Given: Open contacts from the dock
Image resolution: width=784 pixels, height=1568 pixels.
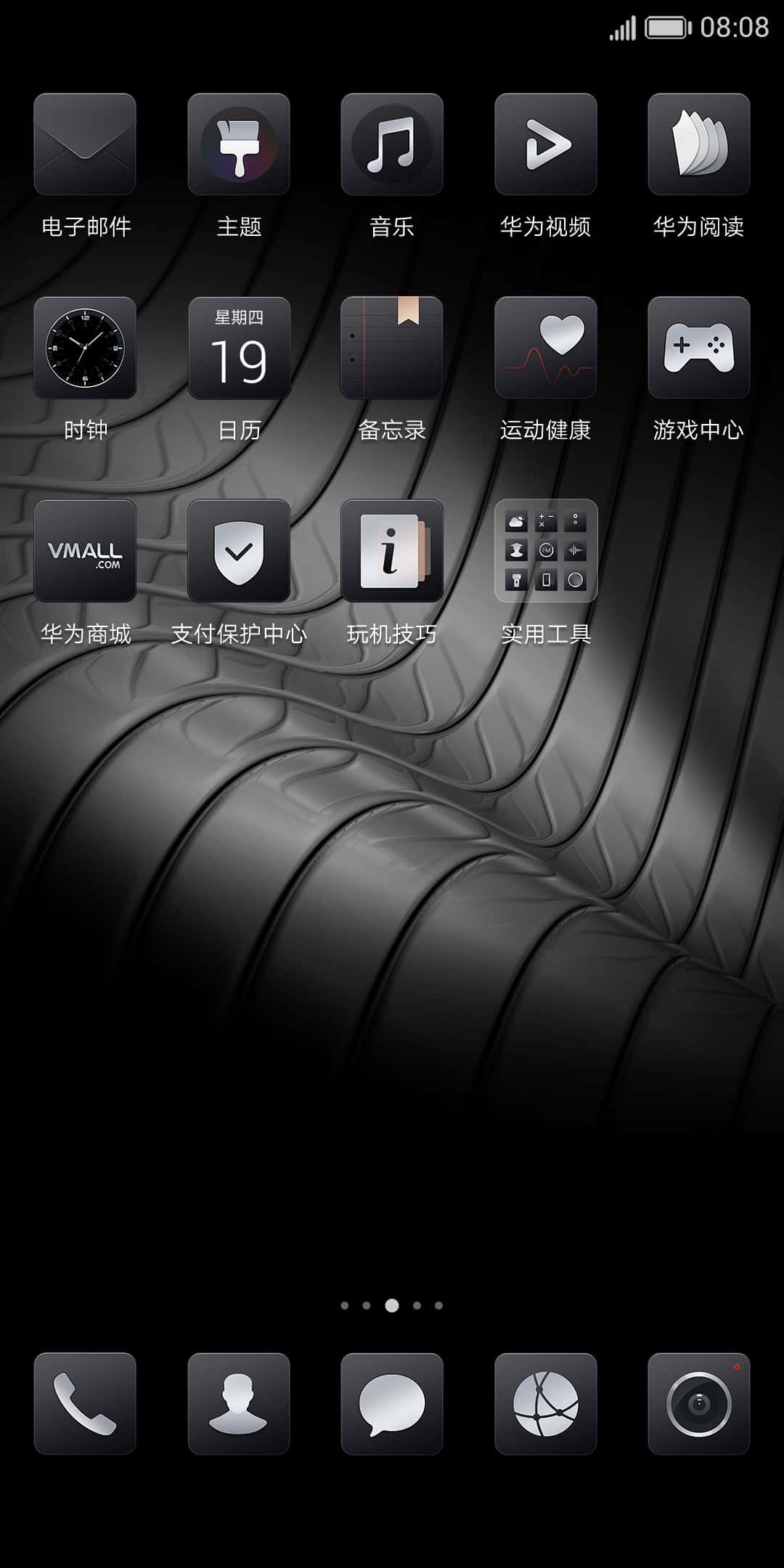Looking at the screenshot, I should click(x=239, y=1404).
